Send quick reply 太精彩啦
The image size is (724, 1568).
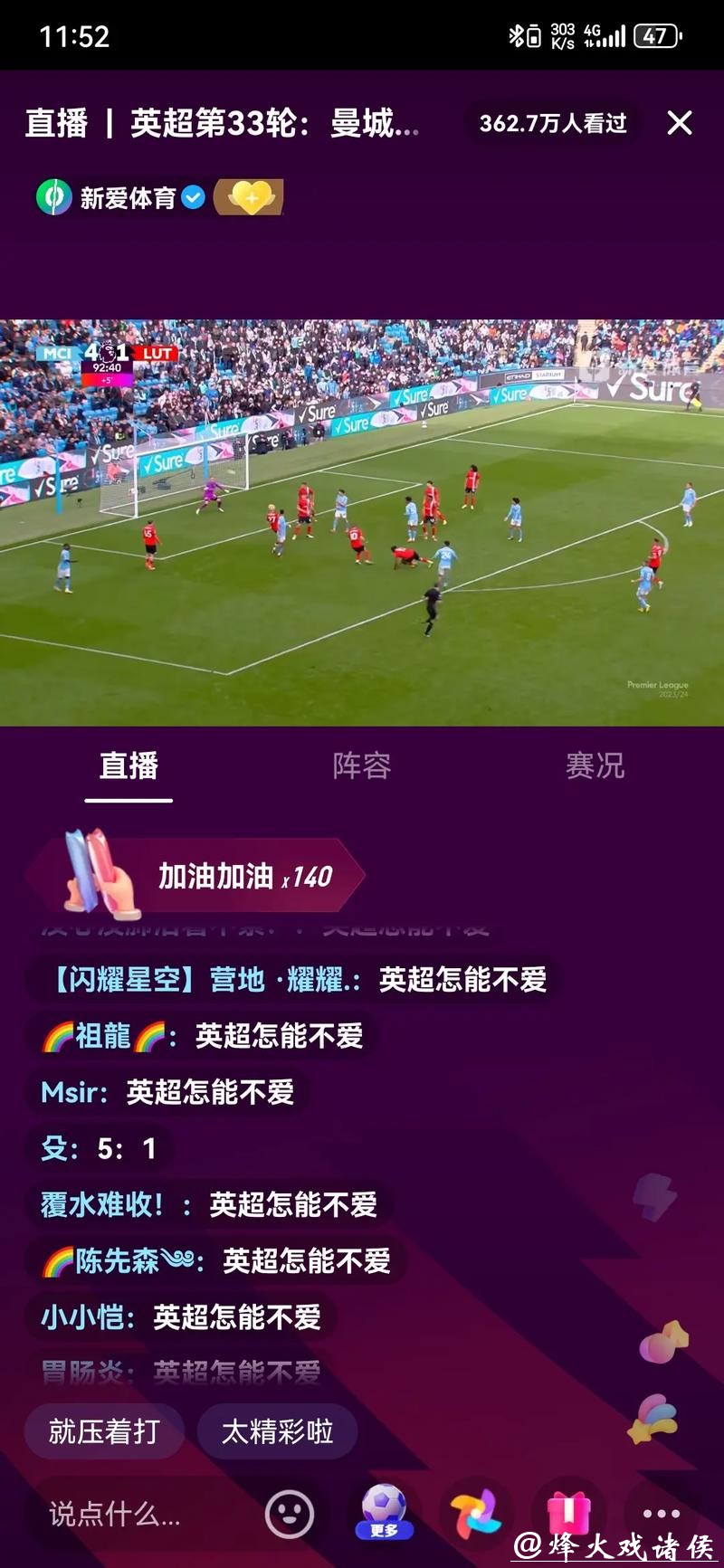(277, 1431)
